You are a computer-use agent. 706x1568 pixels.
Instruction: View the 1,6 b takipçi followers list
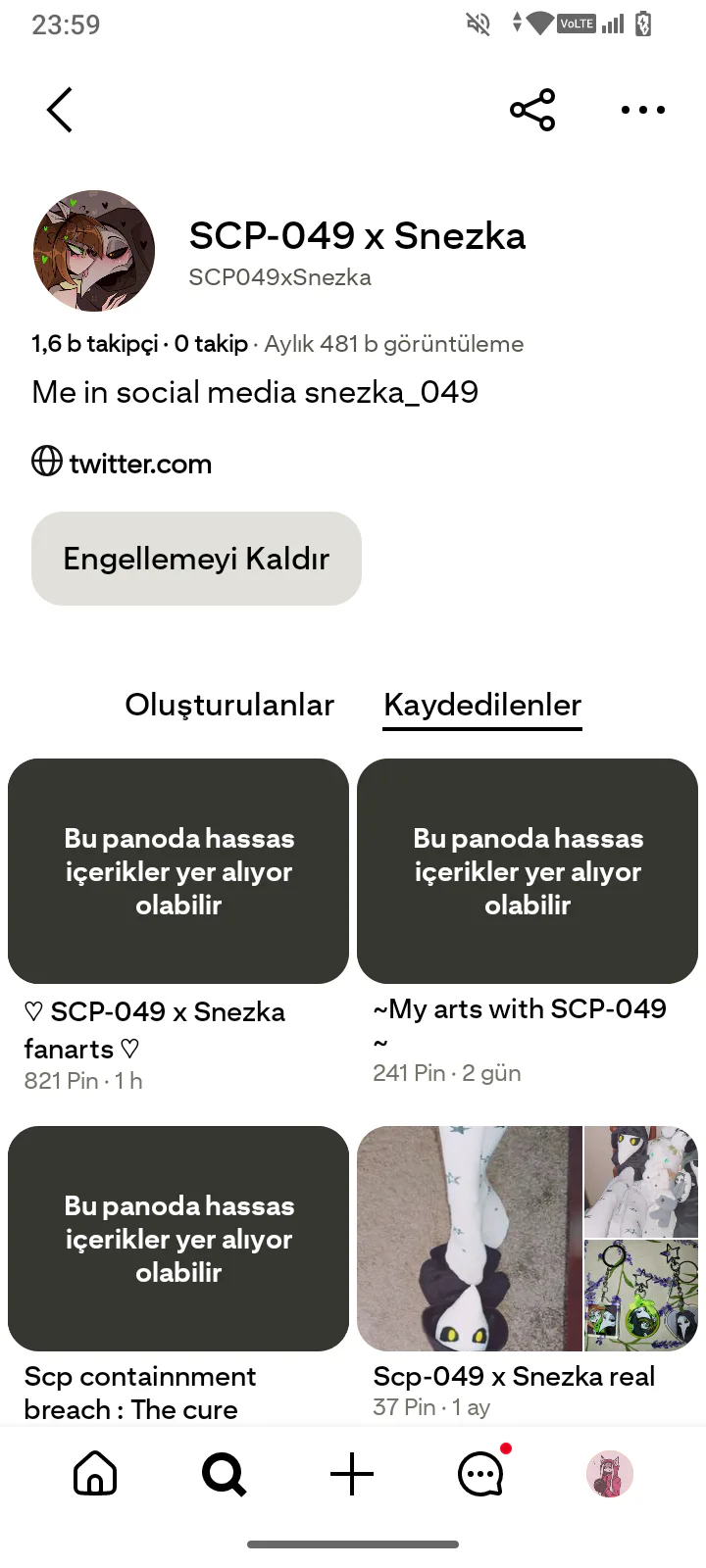[x=94, y=344]
